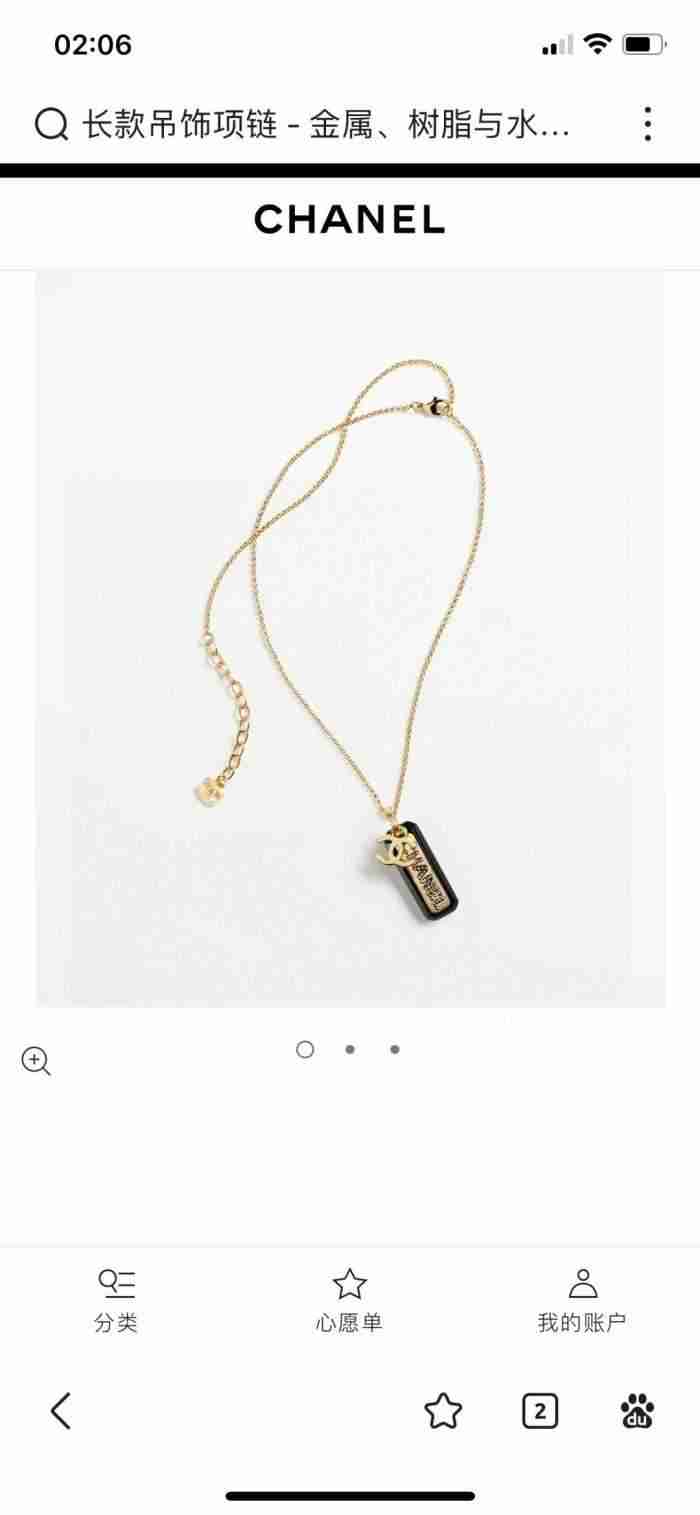The height and width of the screenshot is (1515, 700).
Task: Jump to the second image dot
Action: click(x=350, y=1049)
